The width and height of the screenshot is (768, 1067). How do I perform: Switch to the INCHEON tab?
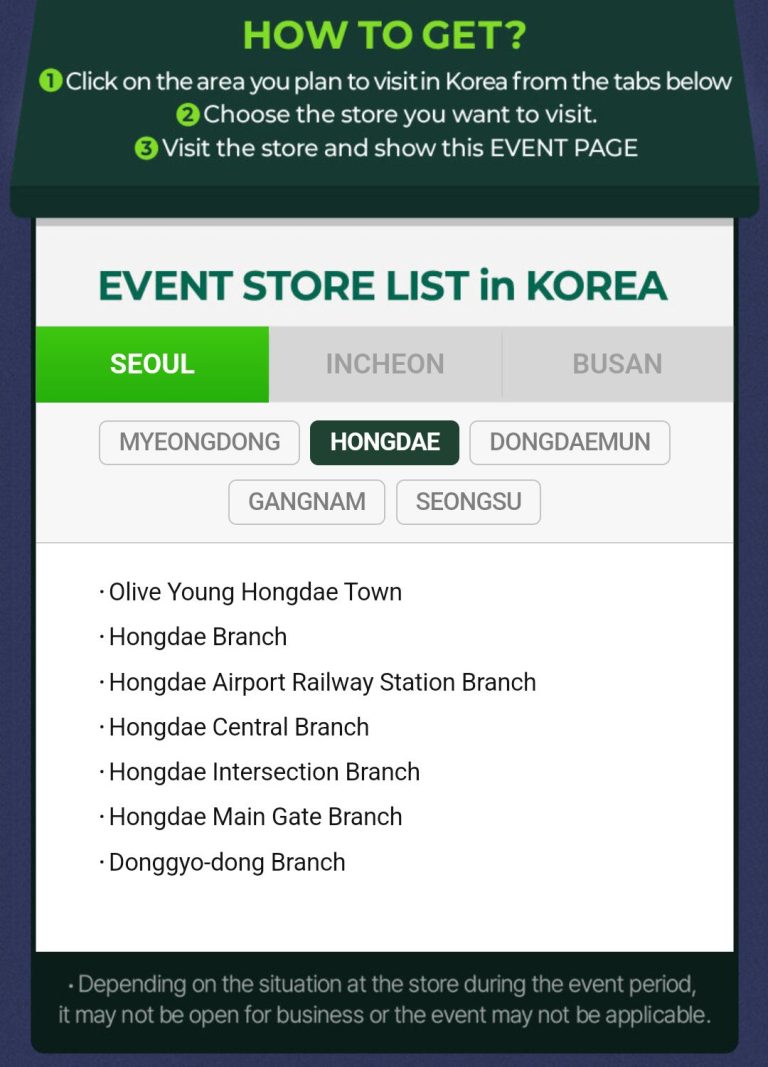click(385, 364)
